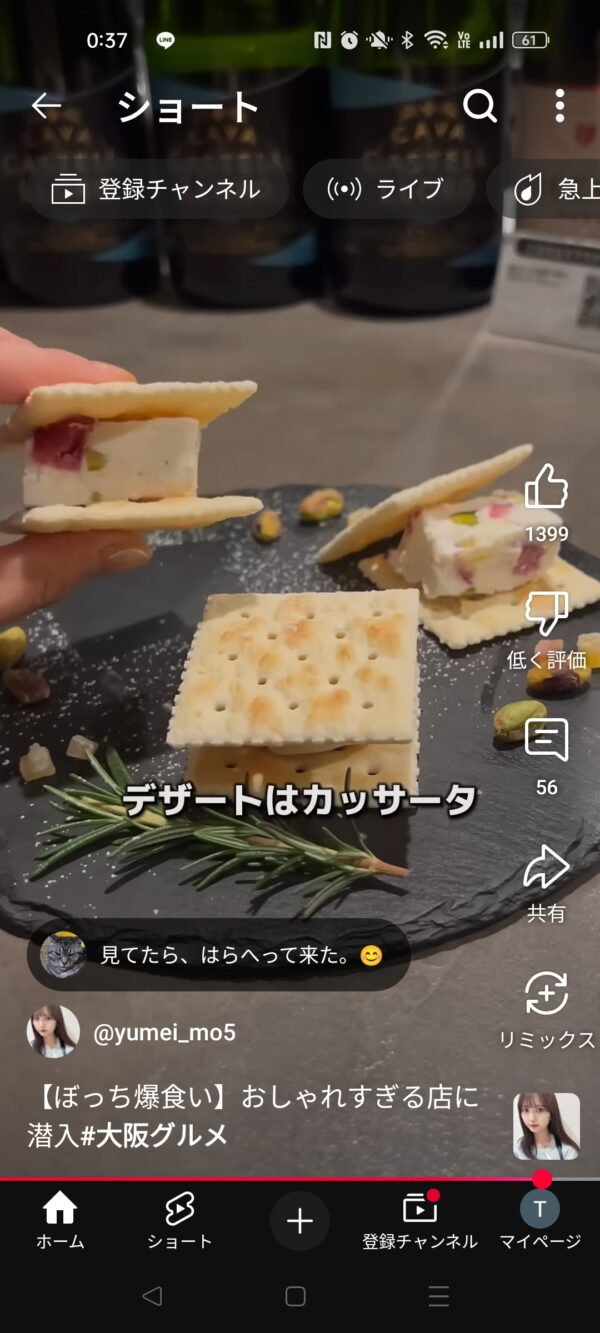This screenshot has width=600, height=1333.
Task: Open the sound thumbnail beside the caption
Action: coord(546,1126)
